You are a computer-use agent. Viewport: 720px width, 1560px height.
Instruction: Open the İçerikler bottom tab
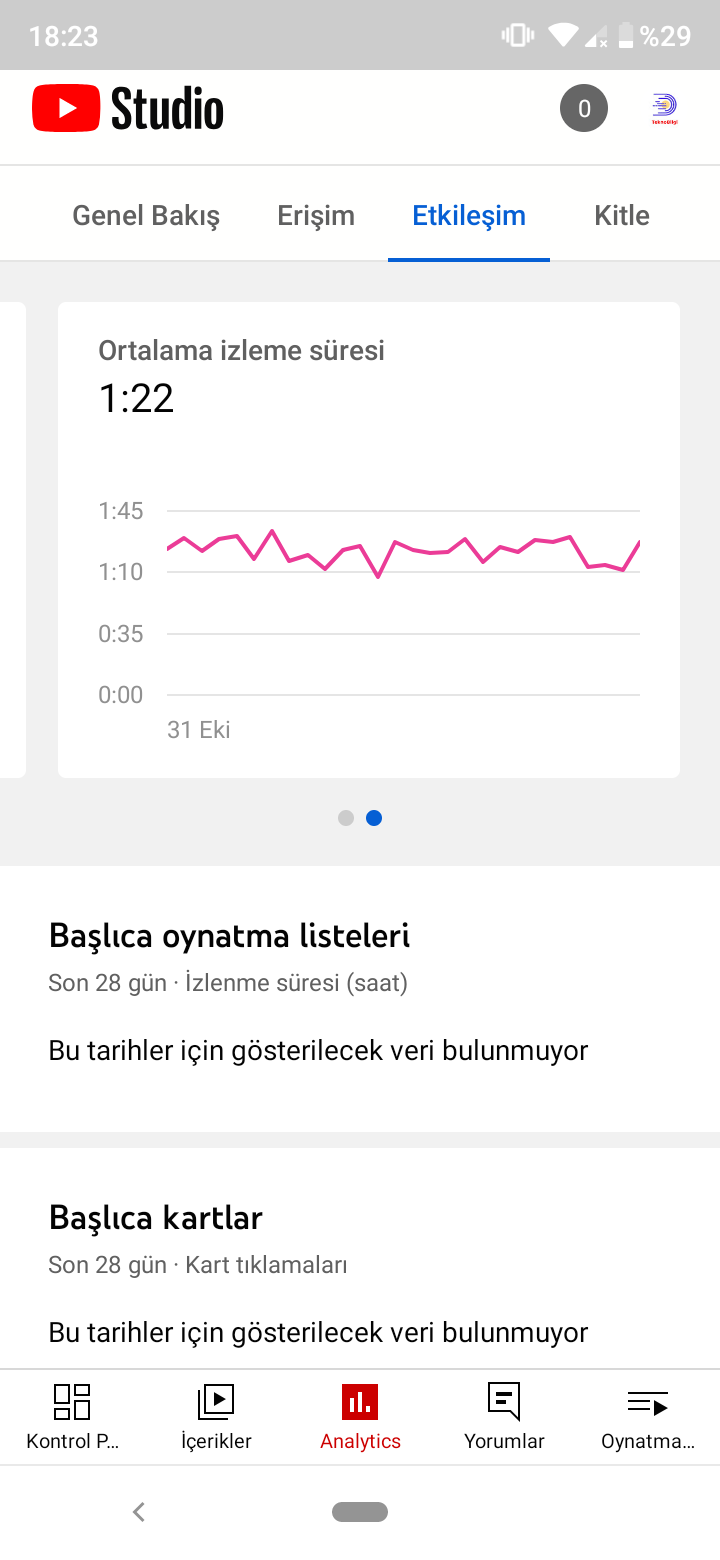[x=216, y=1418]
